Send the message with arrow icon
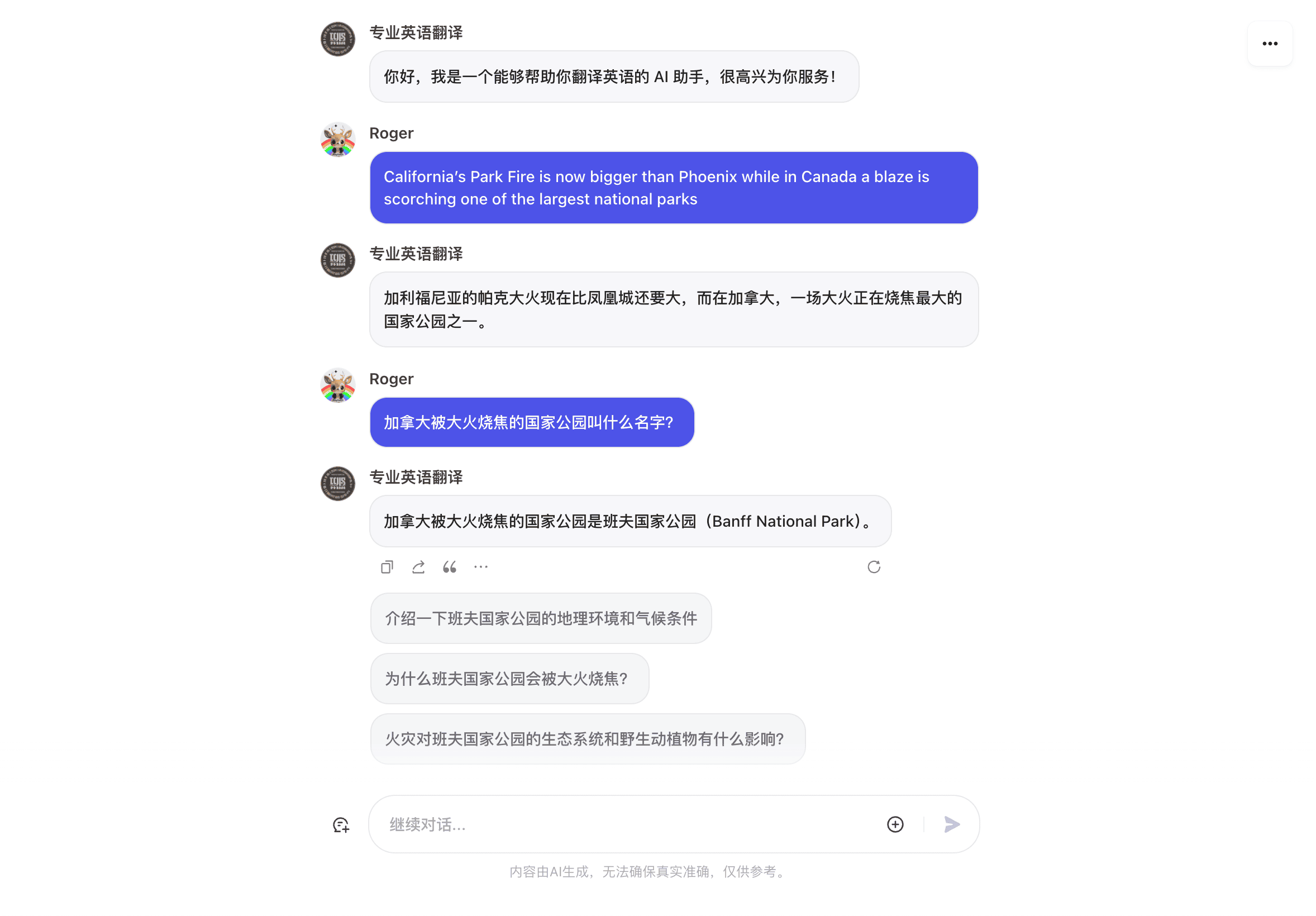 point(951,824)
